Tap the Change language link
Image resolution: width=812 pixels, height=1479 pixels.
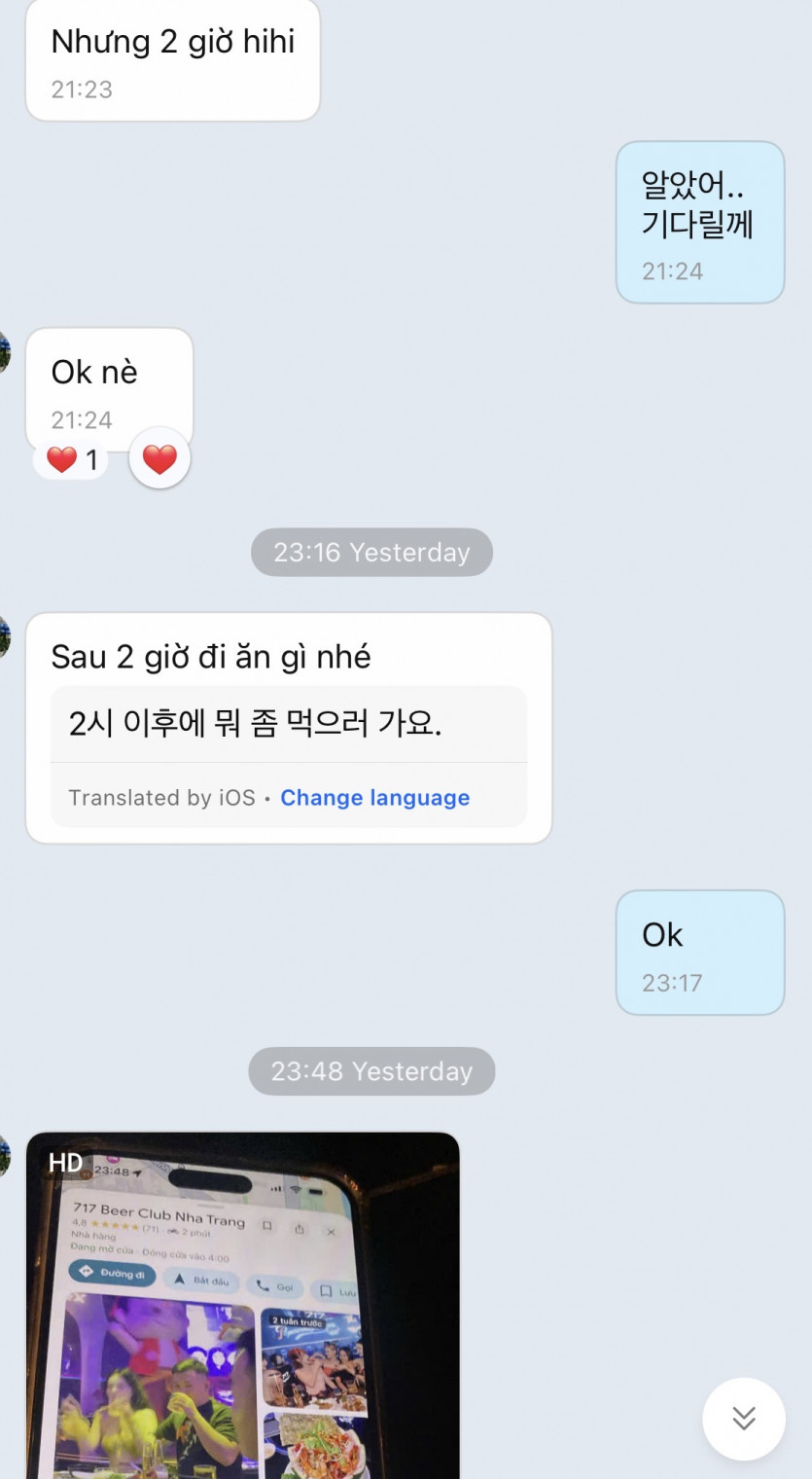tap(374, 798)
